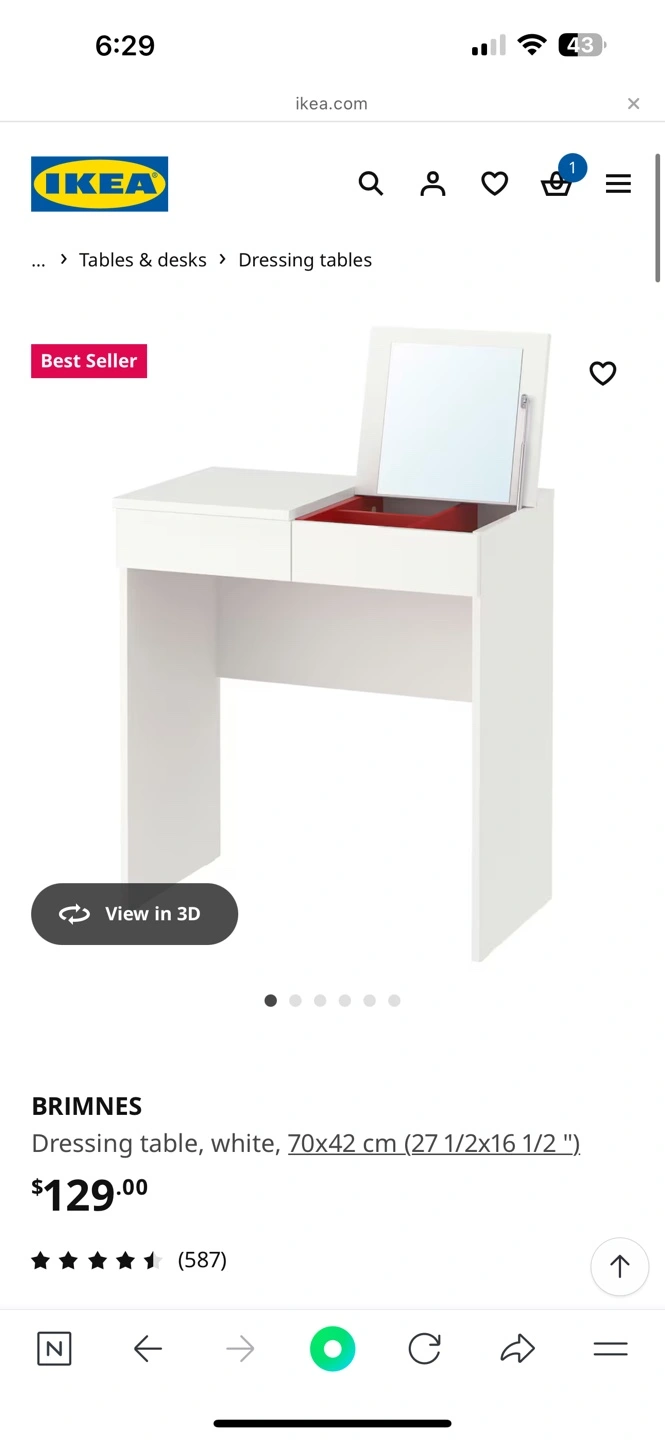Viewport: 665px width, 1440px height.
Task: Go back to the previous page
Action: tap(148, 1350)
